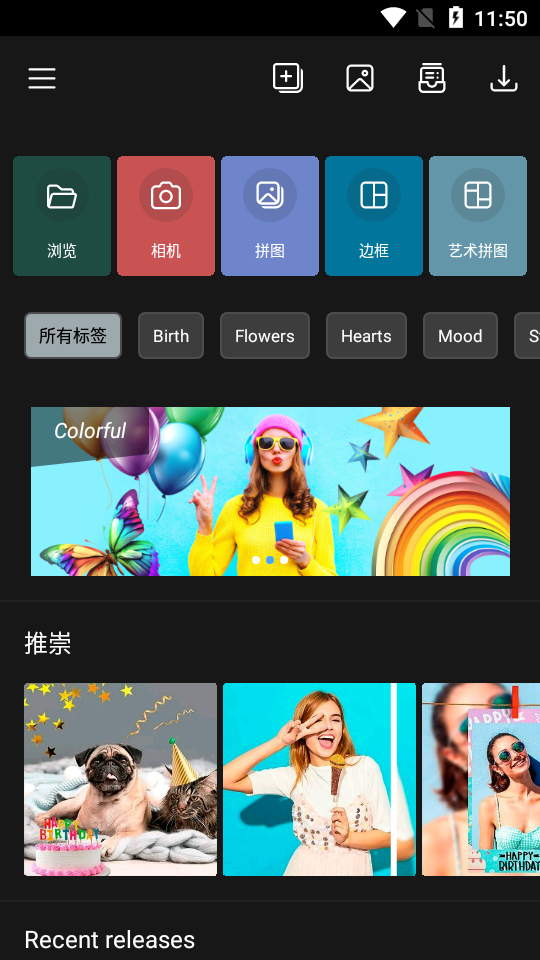This screenshot has width=540, height=960.
Task: Open the 浏览 browse tile
Action: pyautogui.click(x=62, y=216)
